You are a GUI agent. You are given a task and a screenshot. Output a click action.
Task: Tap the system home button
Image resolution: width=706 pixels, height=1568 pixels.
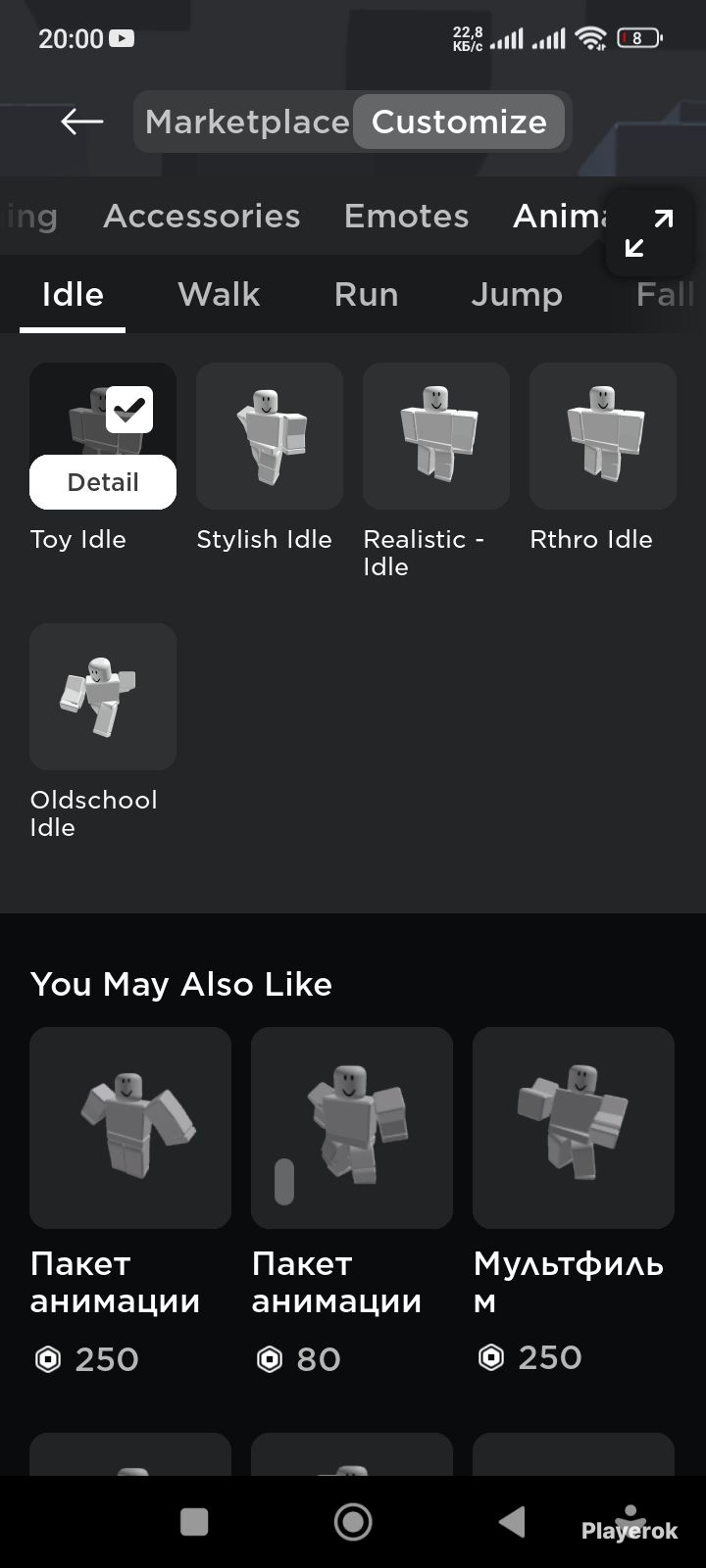coord(353,1522)
